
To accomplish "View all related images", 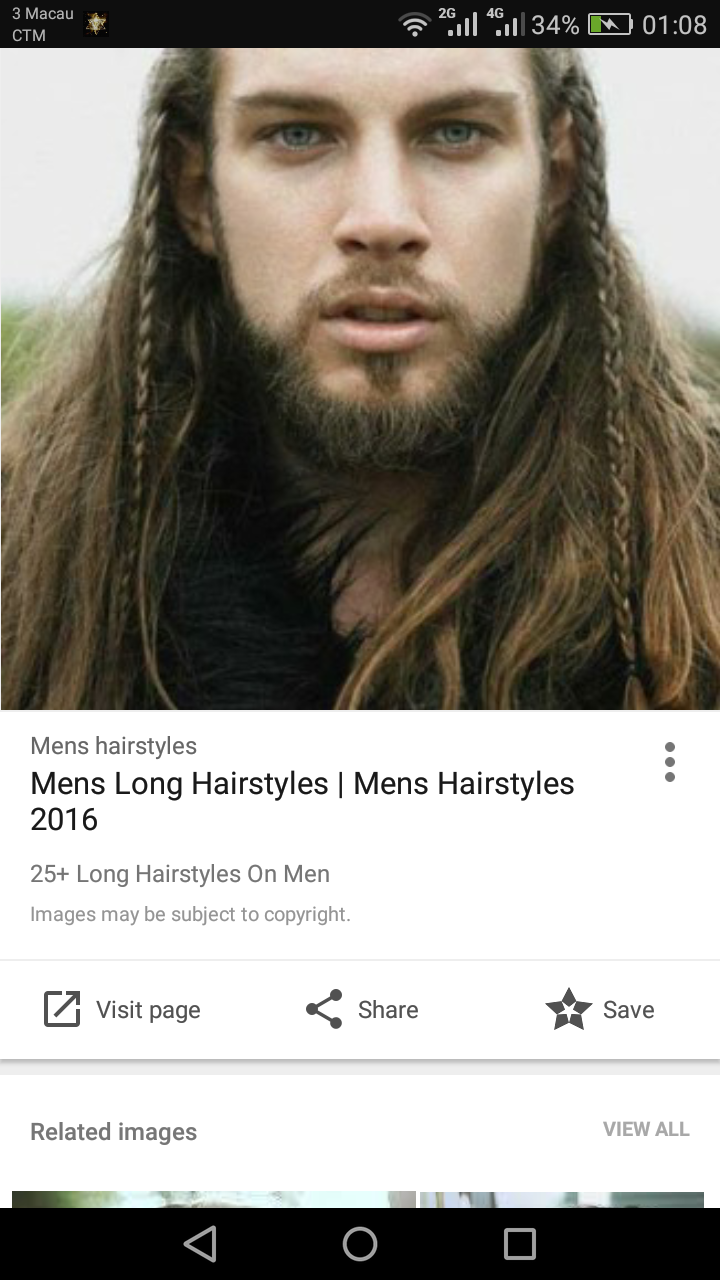I will 646,1129.
